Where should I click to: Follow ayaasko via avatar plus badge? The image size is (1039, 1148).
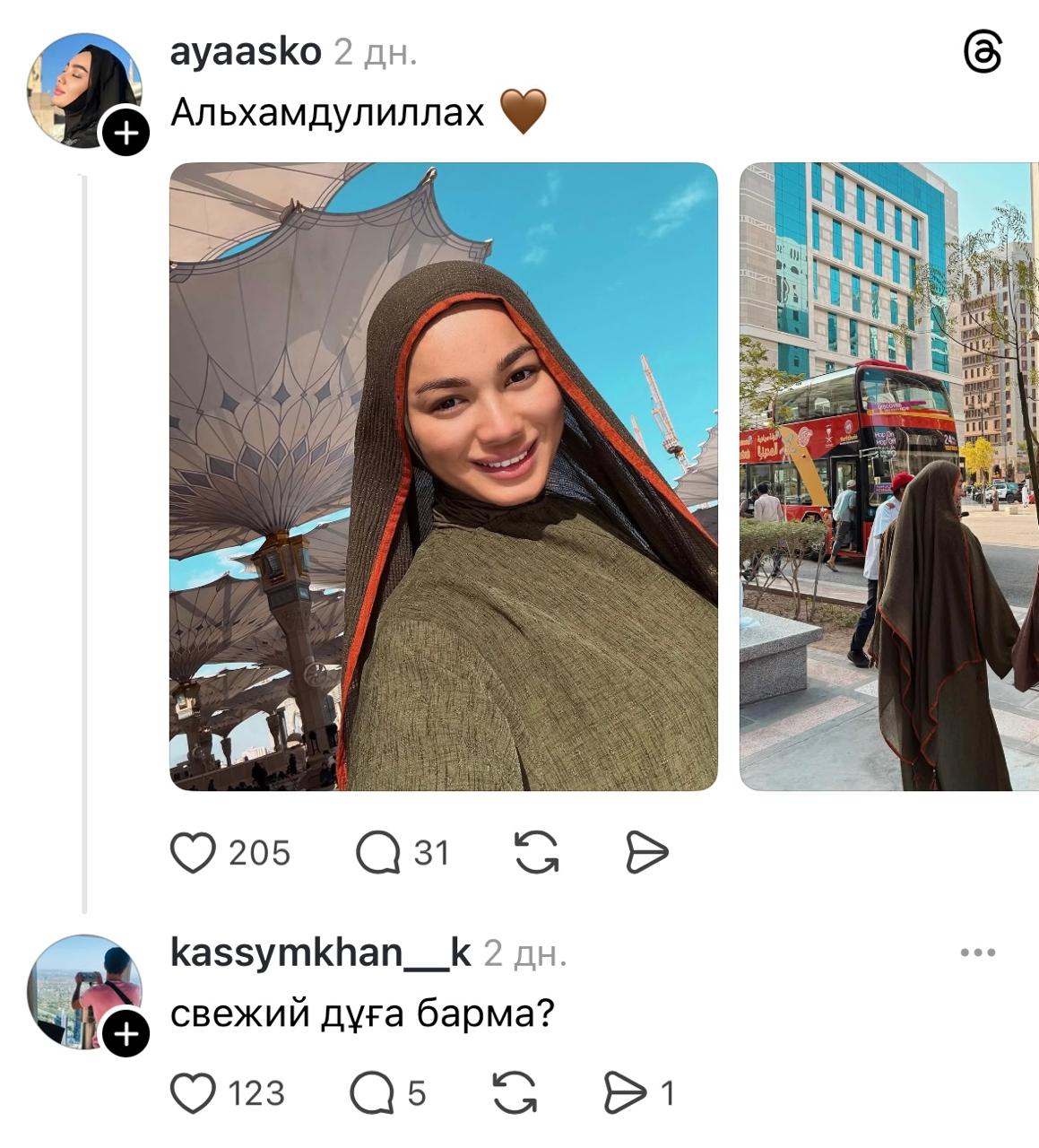pyautogui.click(x=126, y=134)
